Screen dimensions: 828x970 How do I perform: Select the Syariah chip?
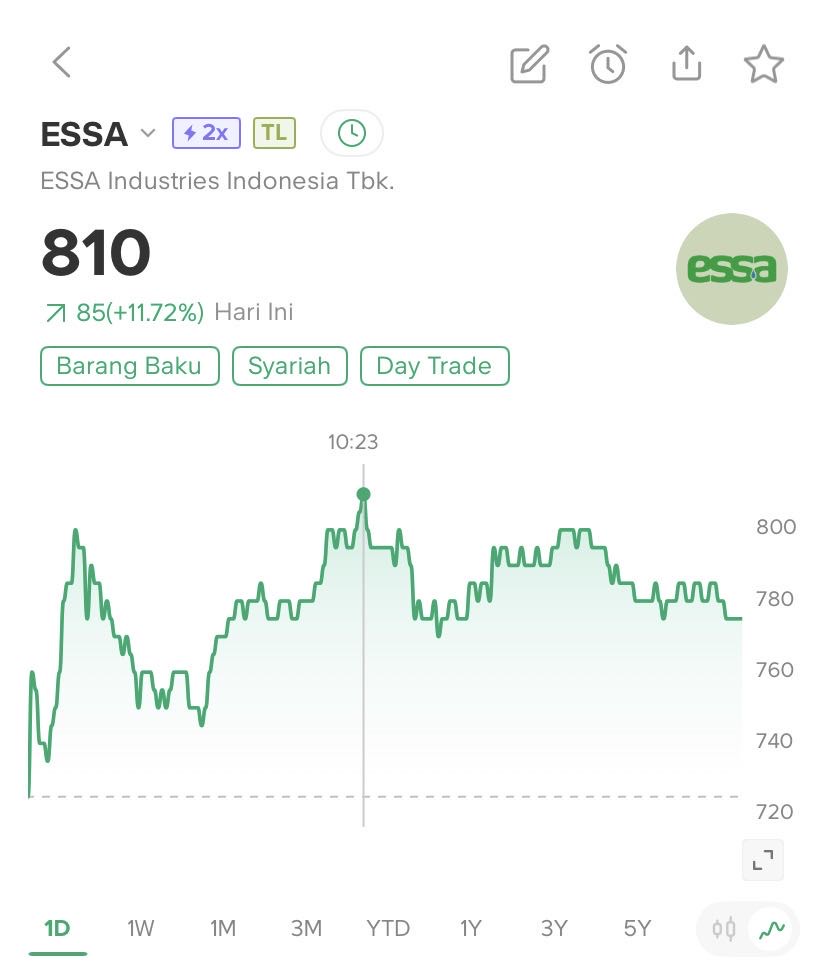point(289,366)
